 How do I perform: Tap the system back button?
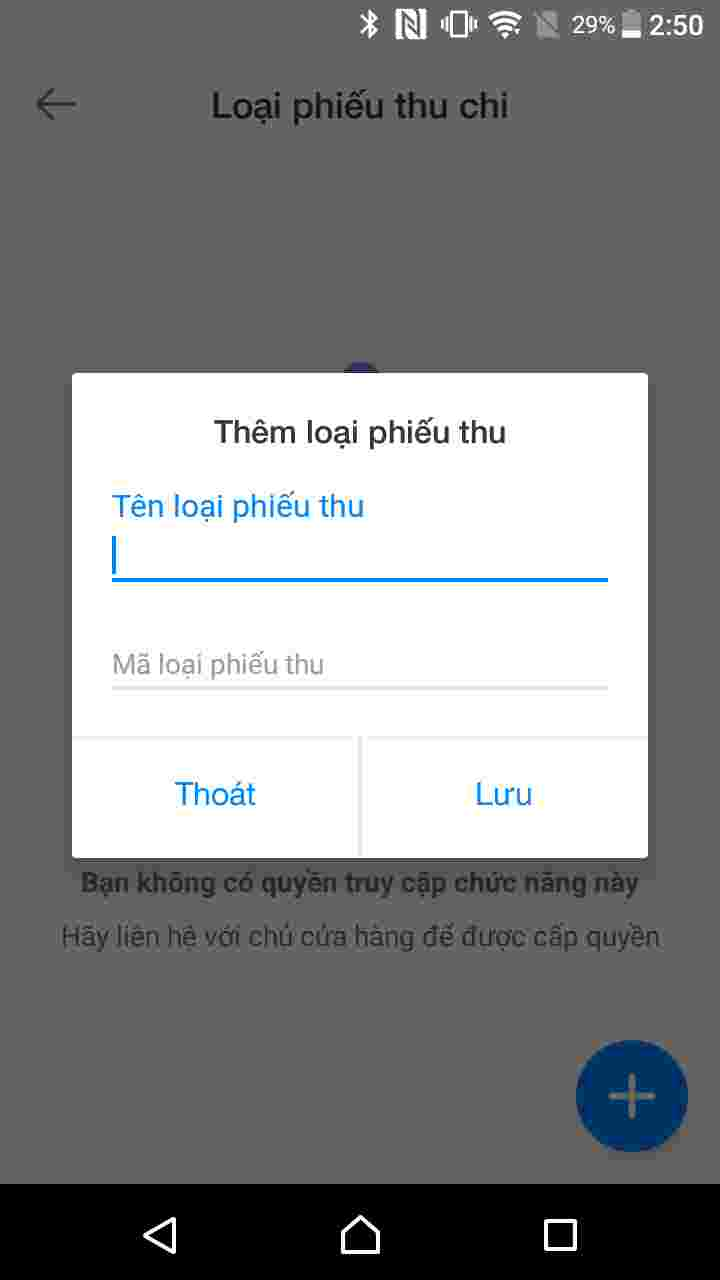pos(160,1234)
